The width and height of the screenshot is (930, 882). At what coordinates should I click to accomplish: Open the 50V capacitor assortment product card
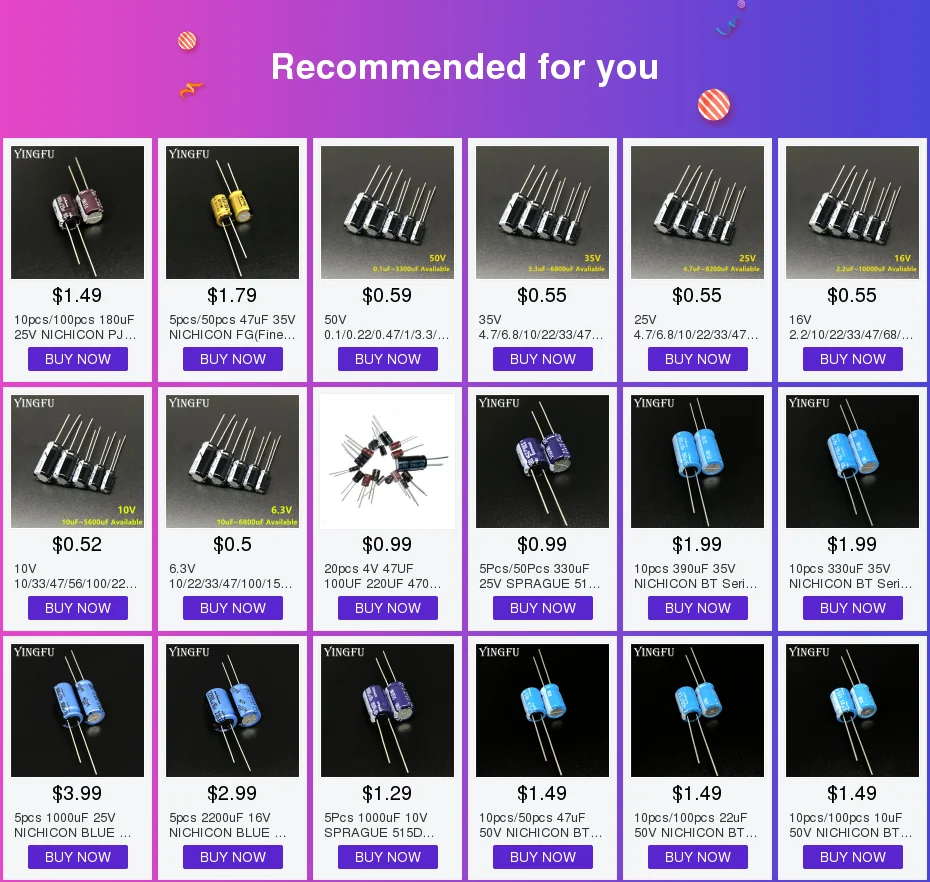click(387, 260)
